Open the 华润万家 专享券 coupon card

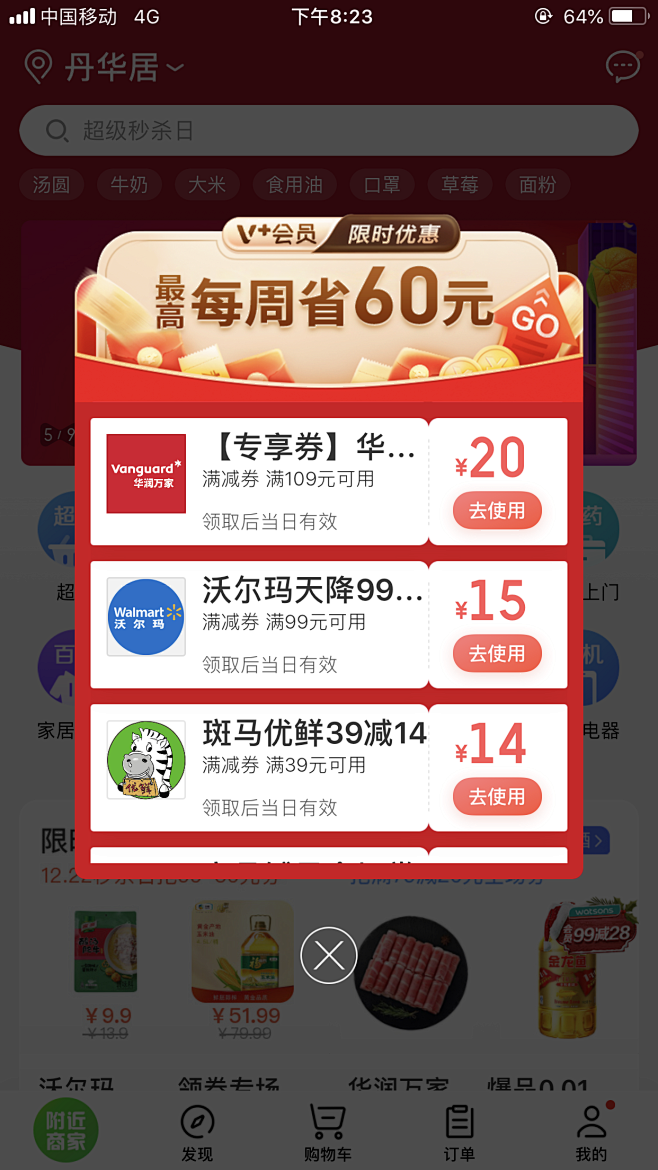coord(259,481)
